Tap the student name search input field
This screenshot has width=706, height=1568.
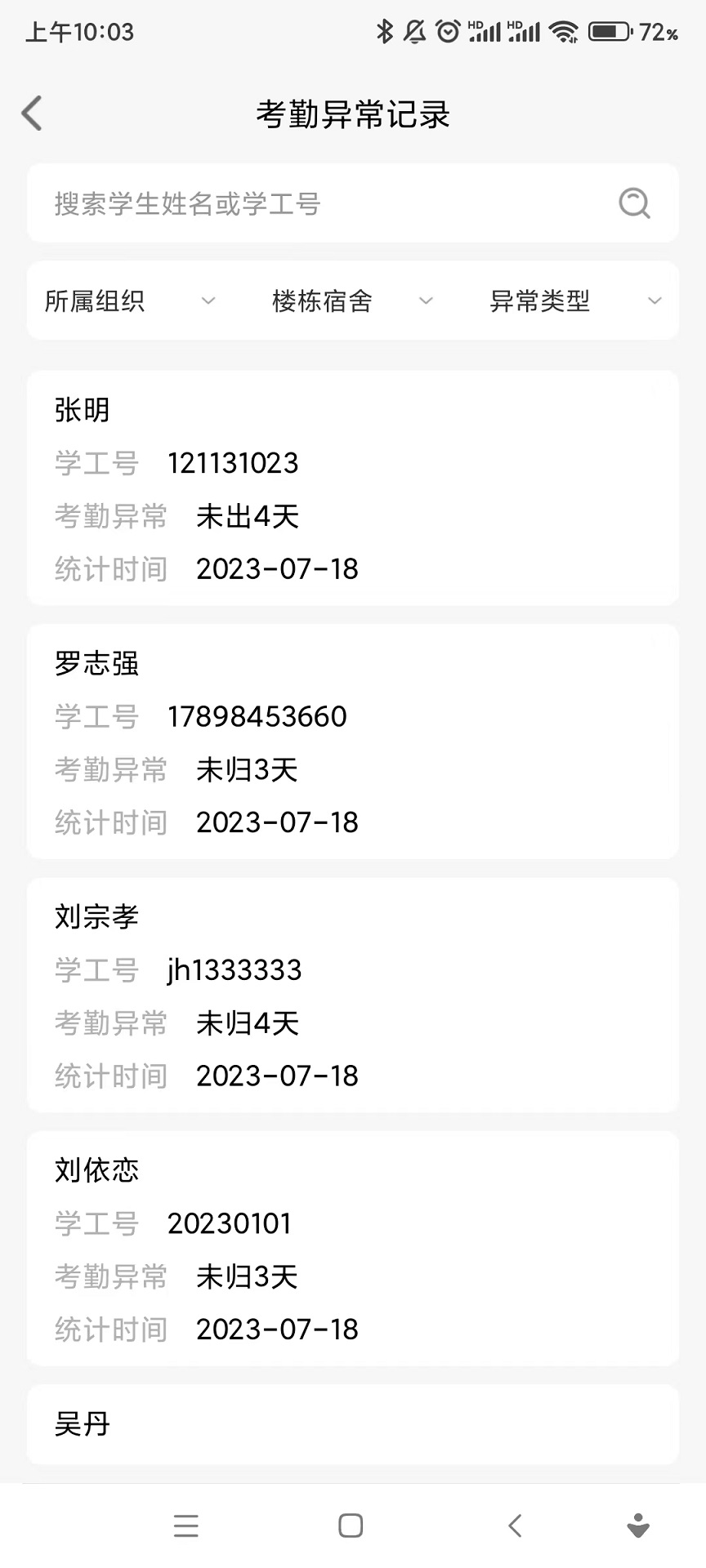tap(286, 204)
